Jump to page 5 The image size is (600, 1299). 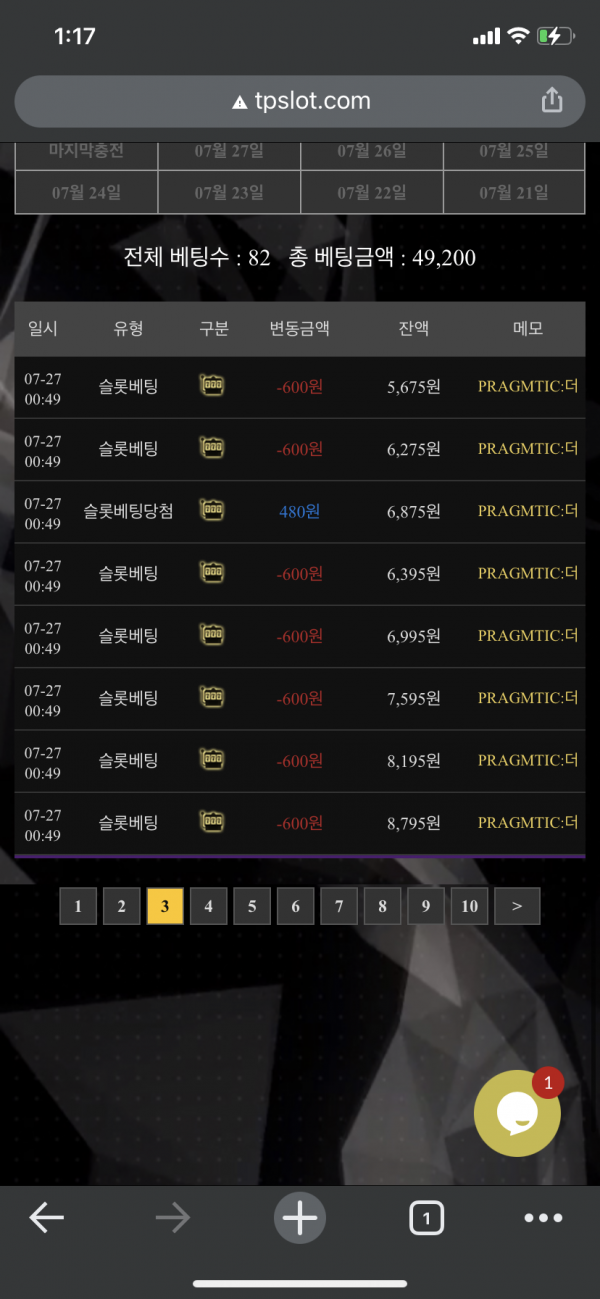pyautogui.click(x=252, y=906)
